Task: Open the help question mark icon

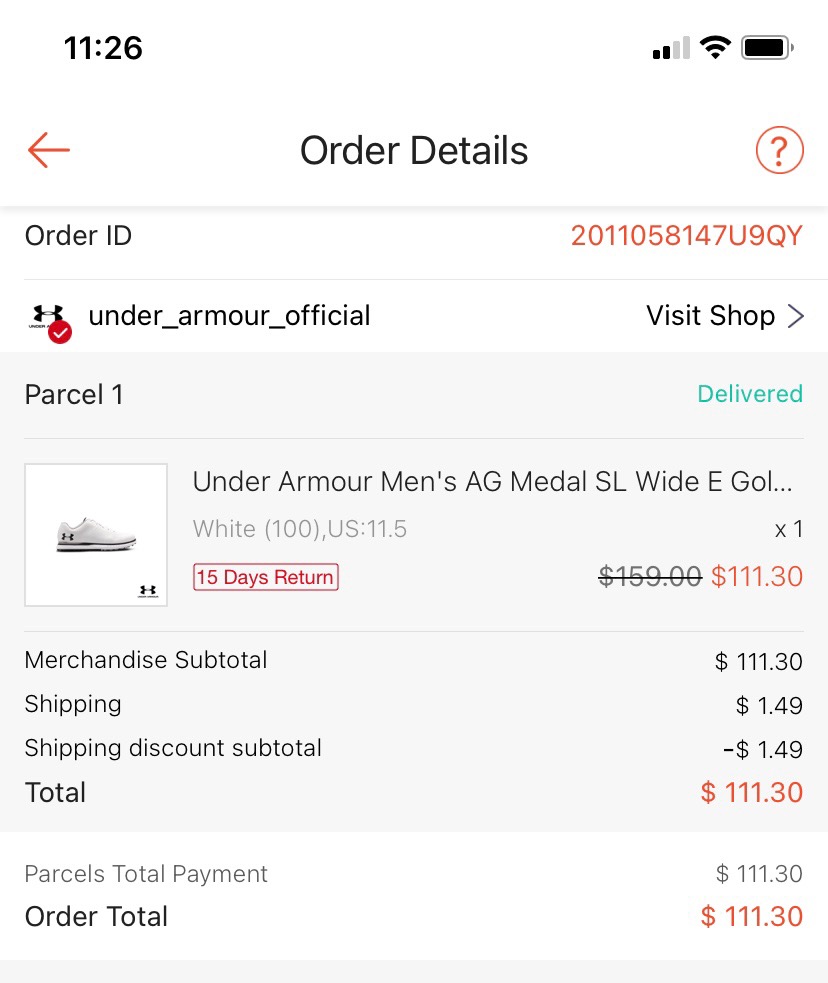Action: click(x=779, y=151)
